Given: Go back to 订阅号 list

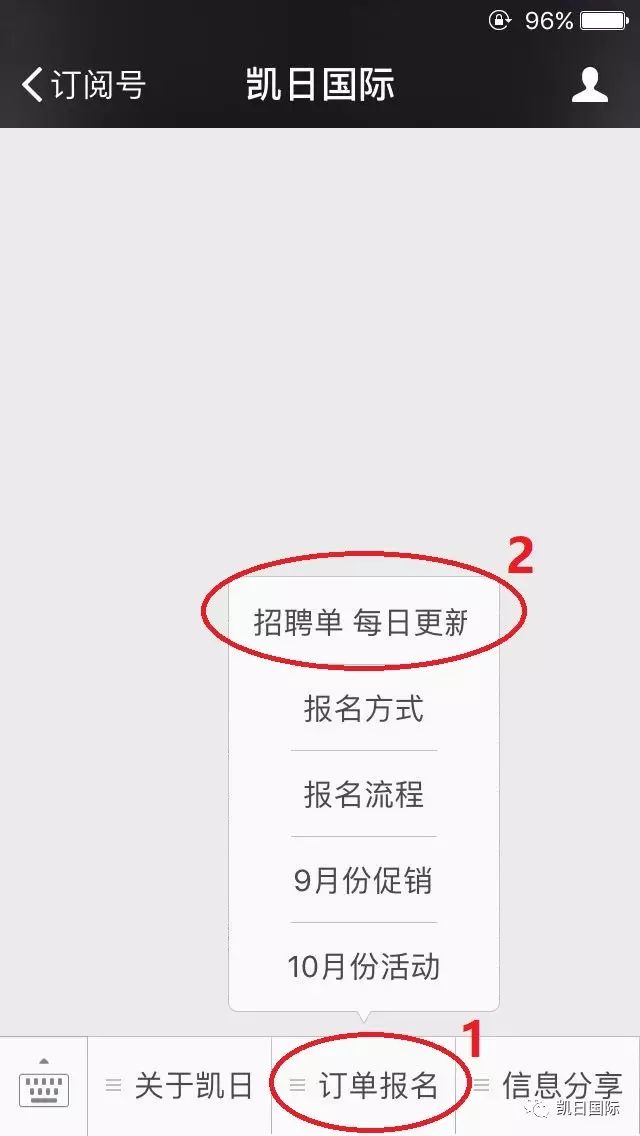Looking at the screenshot, I should click(82, 85).
